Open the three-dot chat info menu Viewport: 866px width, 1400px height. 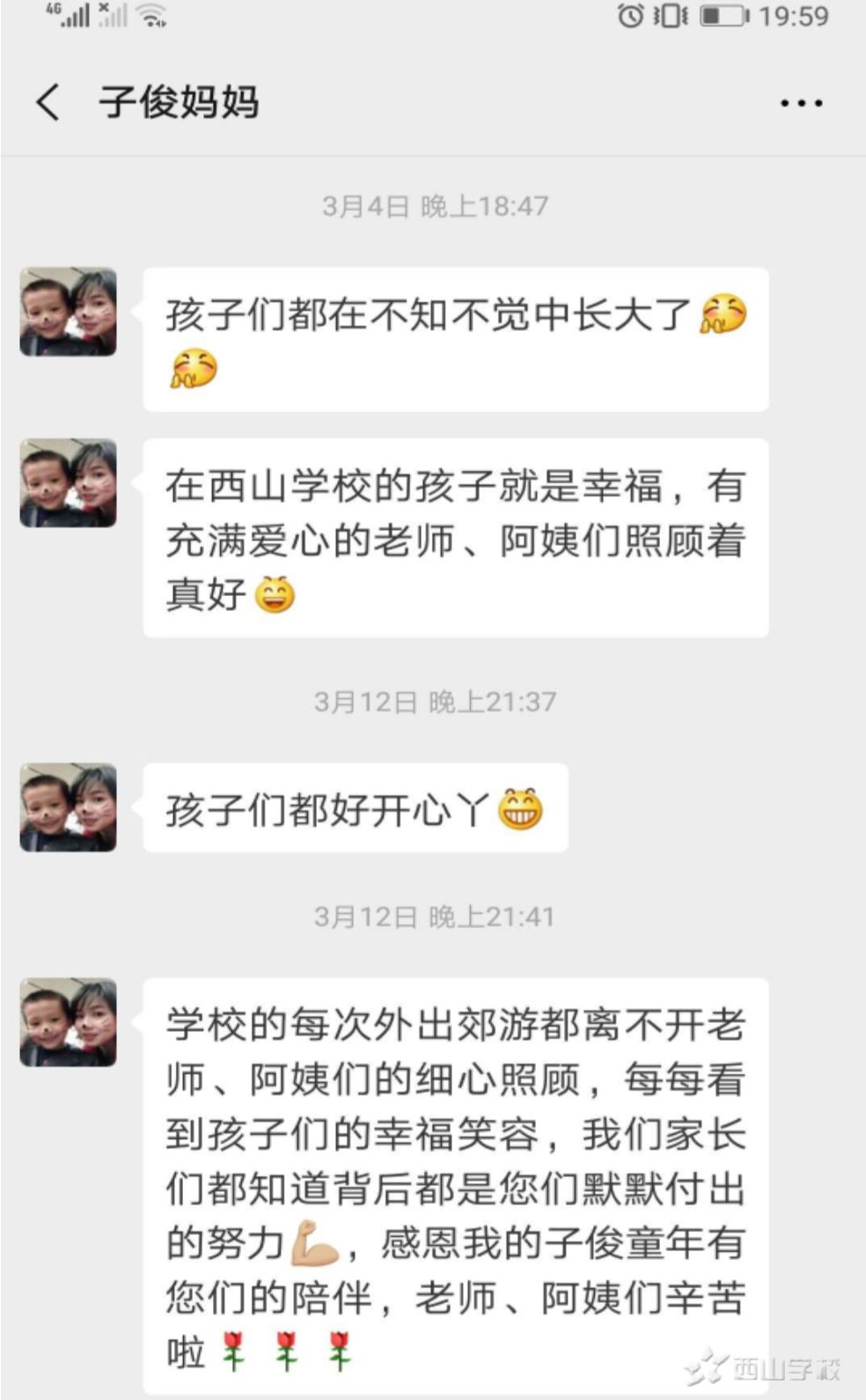[801, 103]
